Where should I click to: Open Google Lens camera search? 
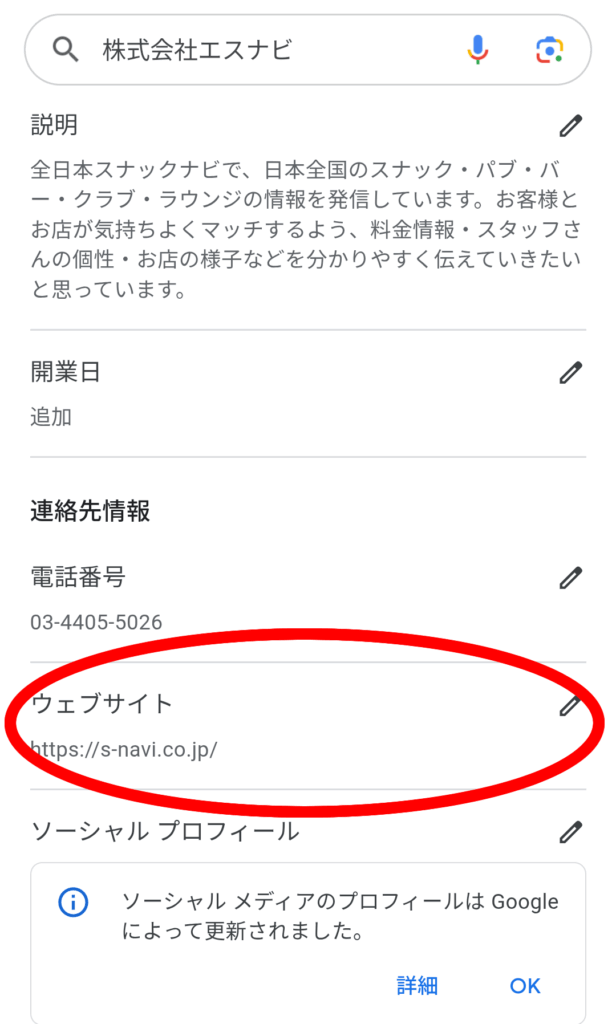[549, 49]
